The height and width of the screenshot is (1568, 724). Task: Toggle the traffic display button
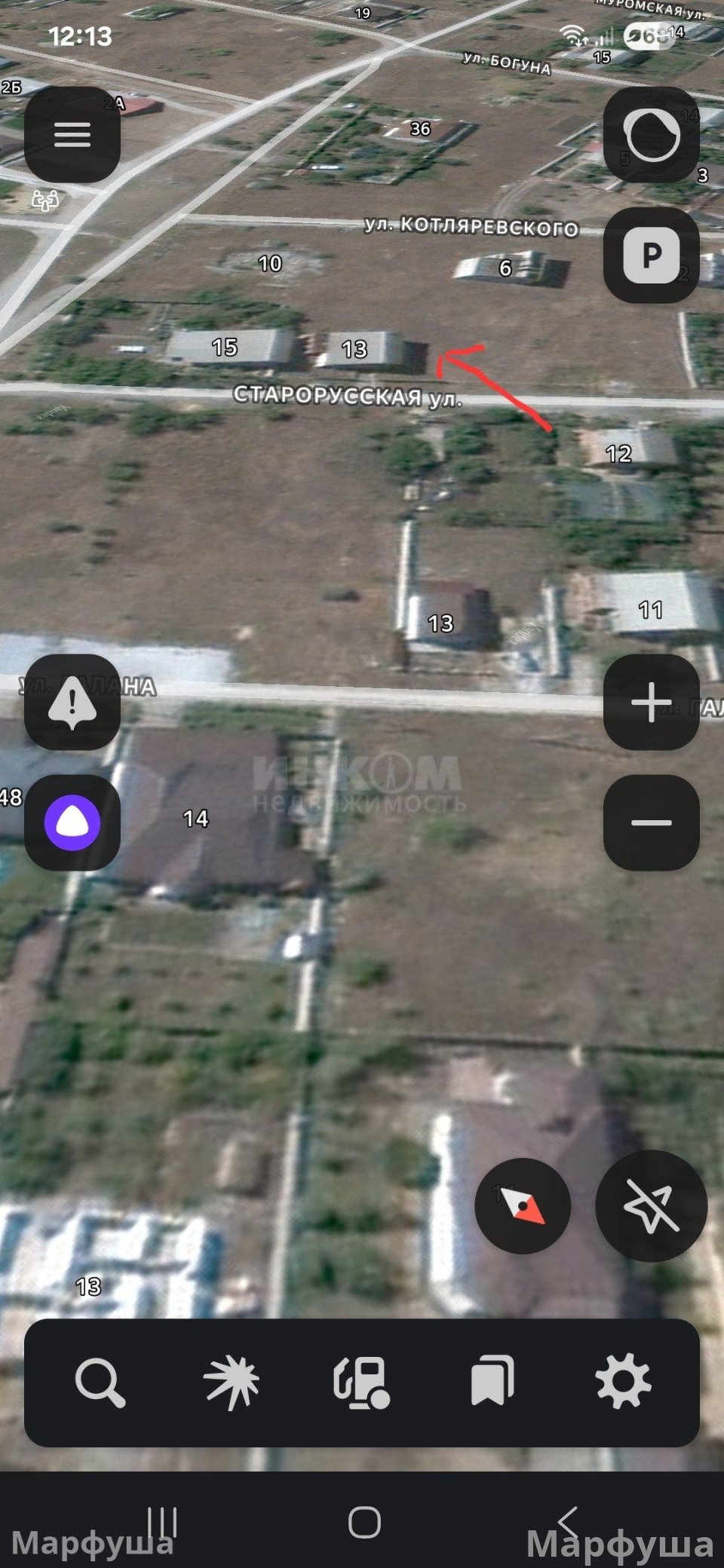tap(652, 136)
